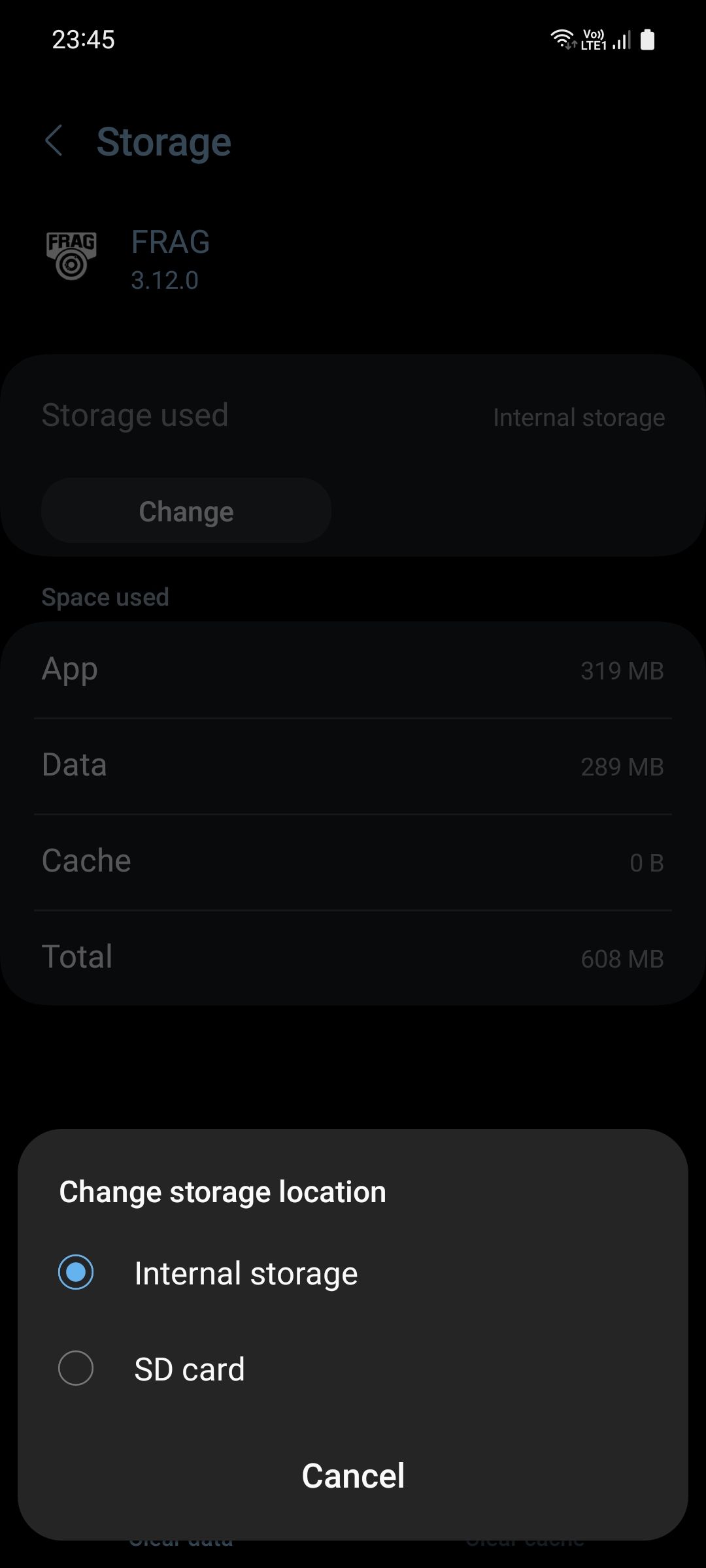This screenshot has width=706, height=1568.
Task: Choose SD card as storage location
Action: click(189, 1369)
